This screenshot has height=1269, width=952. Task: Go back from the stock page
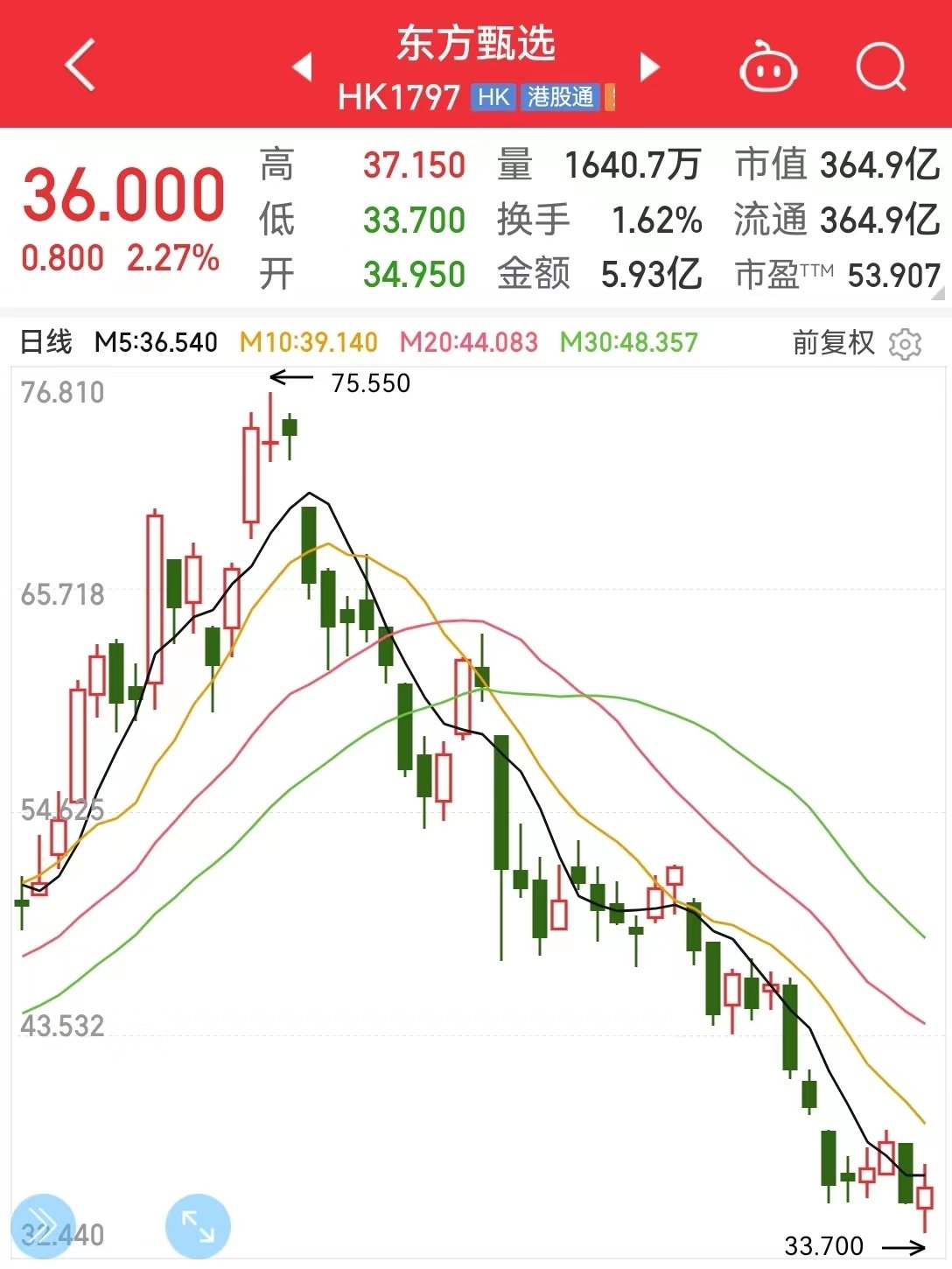(80, 66)
